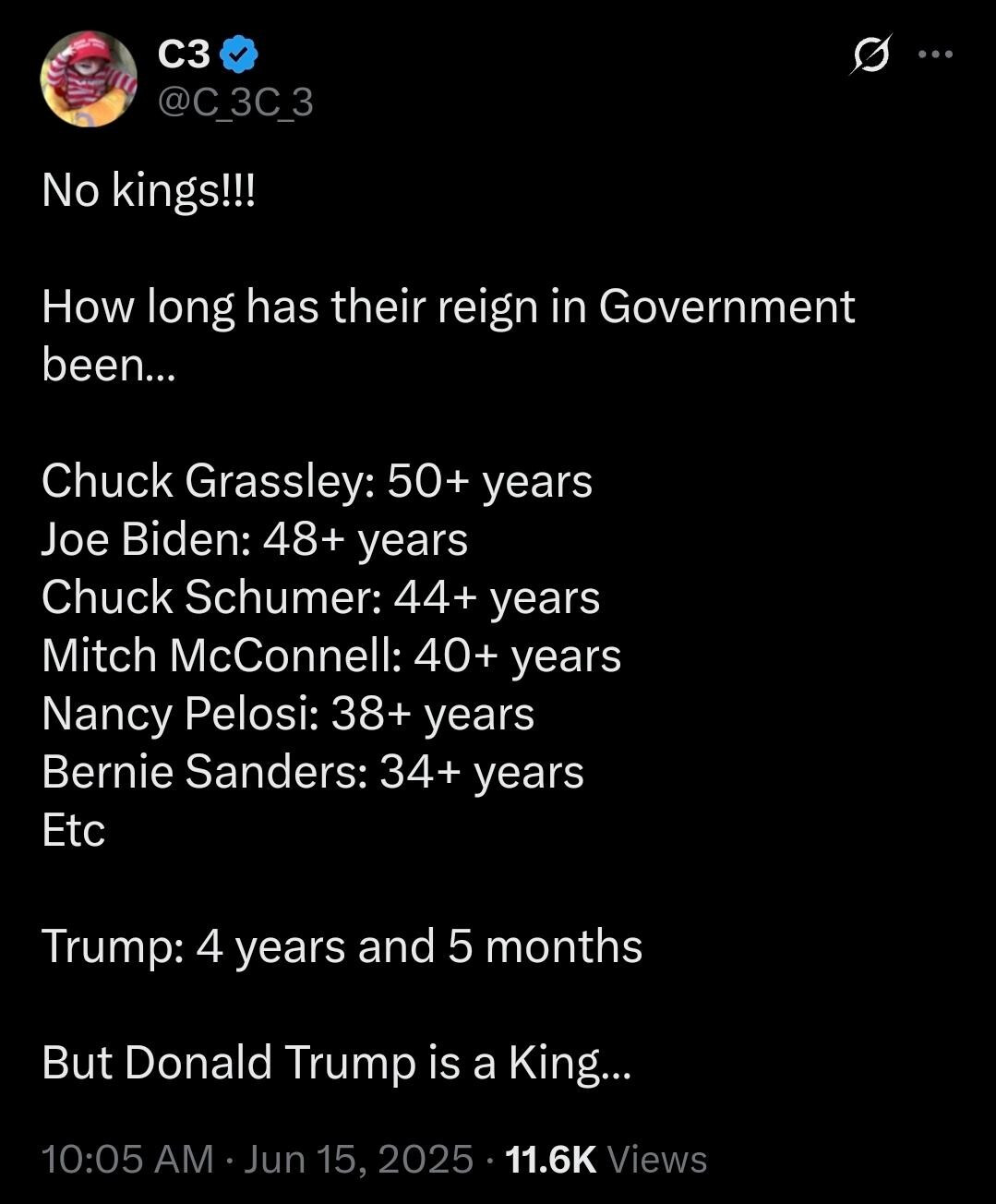Open the three-dot overflow menu

coord(936,54)
